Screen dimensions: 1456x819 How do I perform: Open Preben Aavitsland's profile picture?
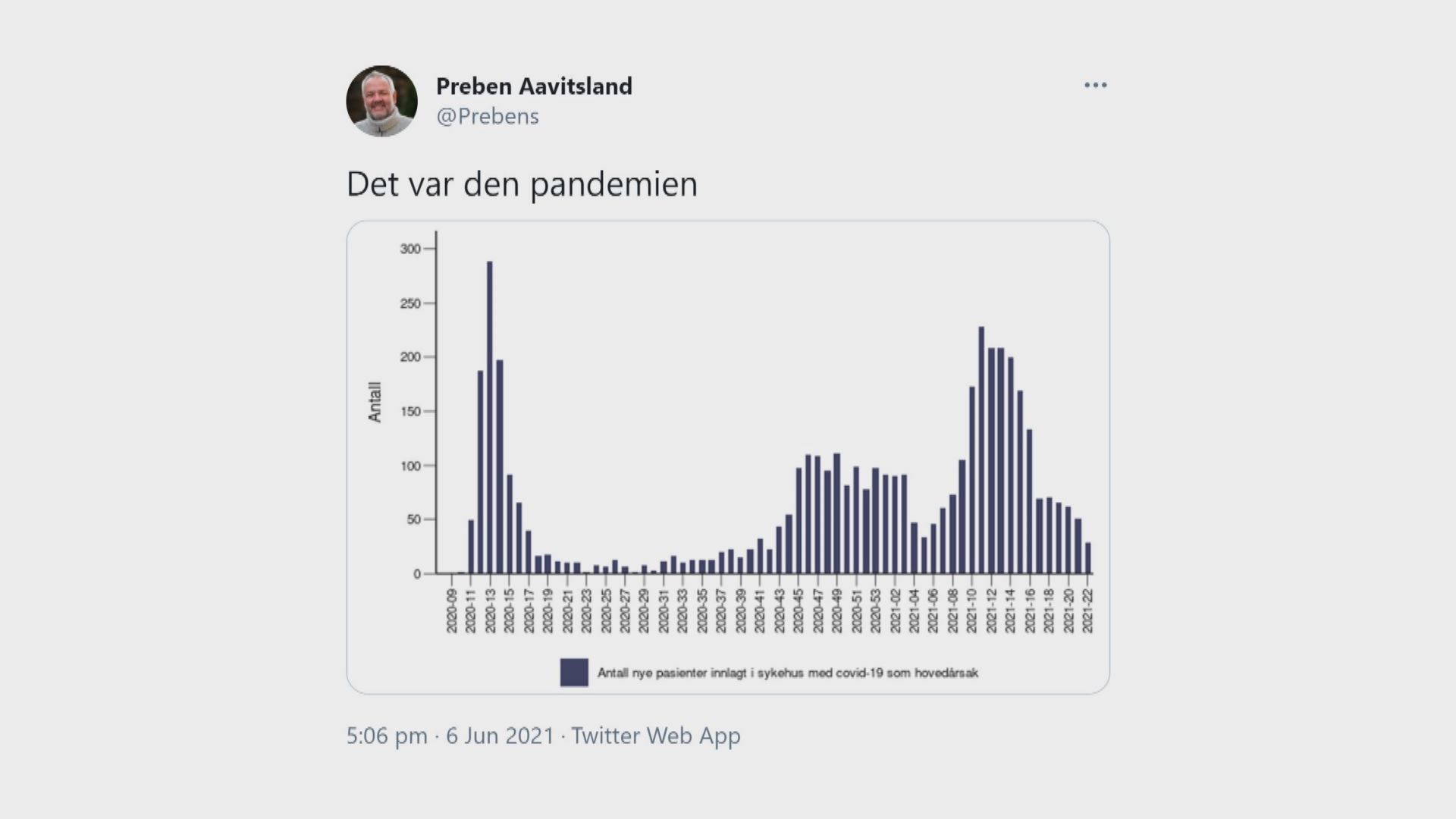pyautogui.click(x=381, y=101)
